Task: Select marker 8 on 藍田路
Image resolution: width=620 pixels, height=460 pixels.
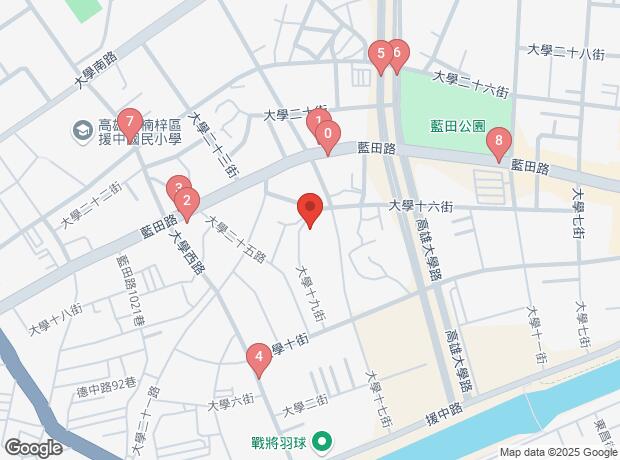Action: click(499, 143)
